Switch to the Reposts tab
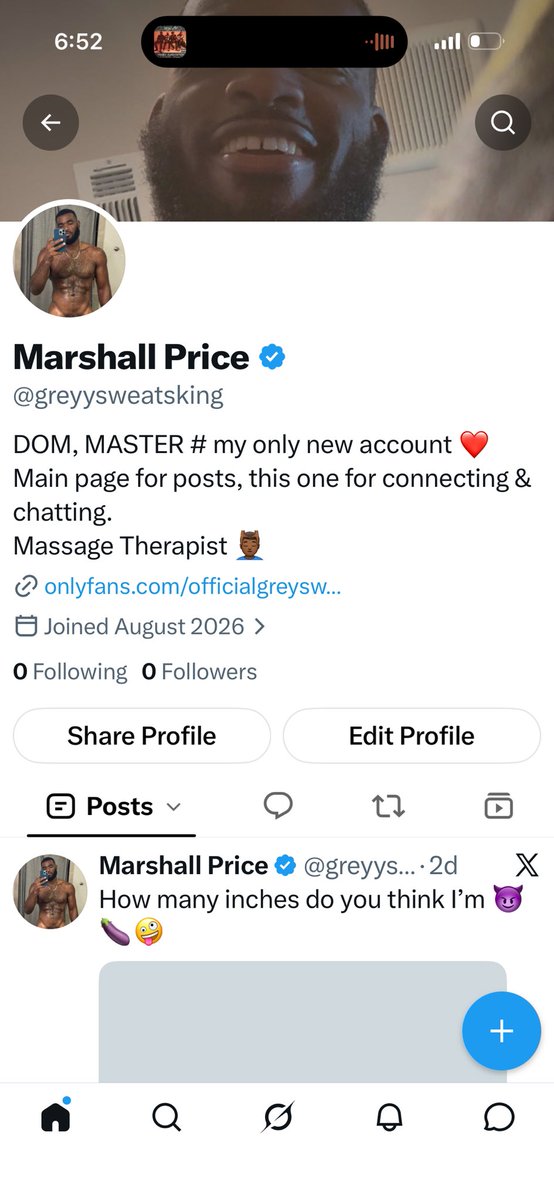The width and height of the screenshot is (554, 1200). coord(388,806)
